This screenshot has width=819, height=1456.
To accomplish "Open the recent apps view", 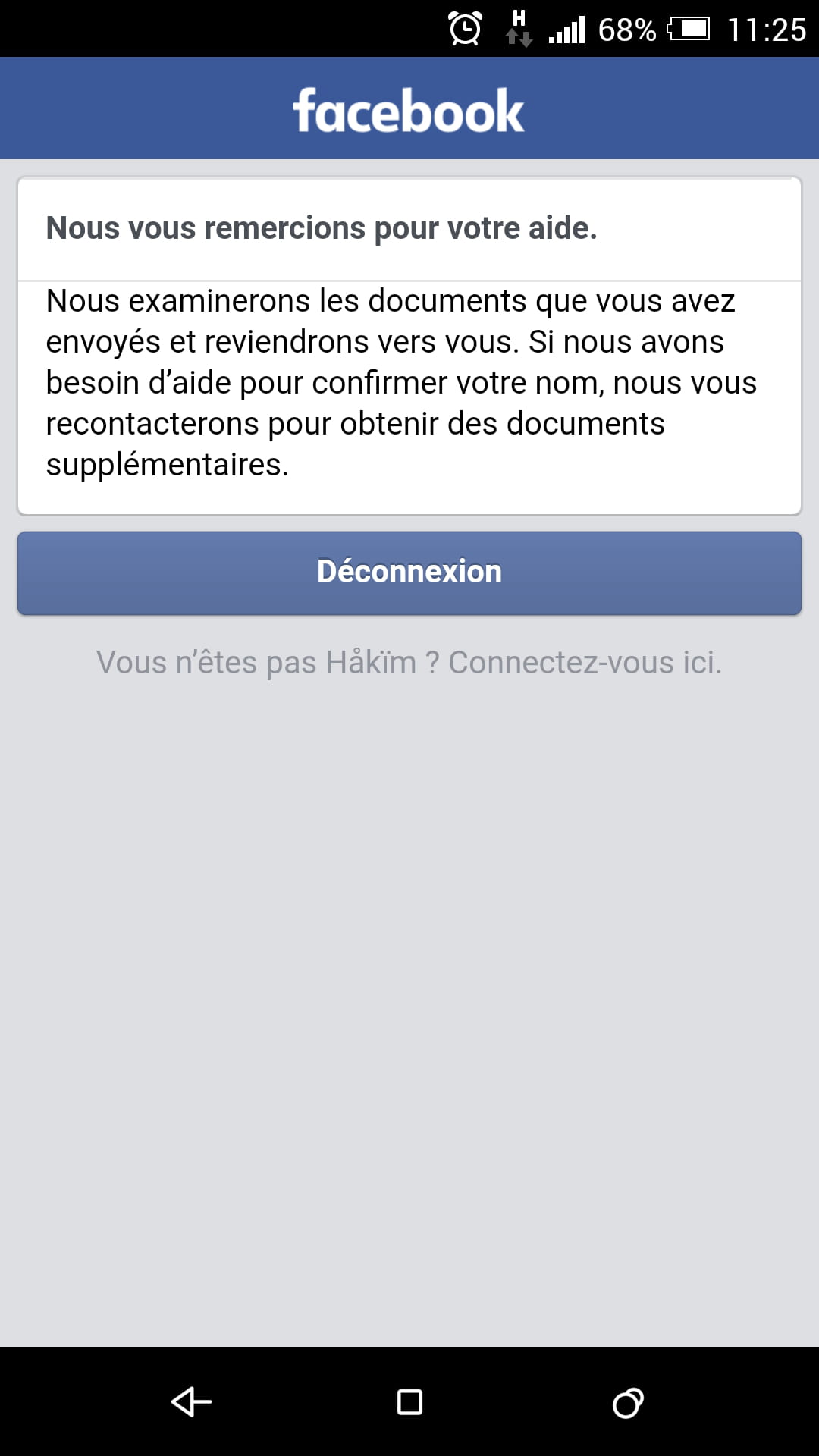I will click(628, 1402).
